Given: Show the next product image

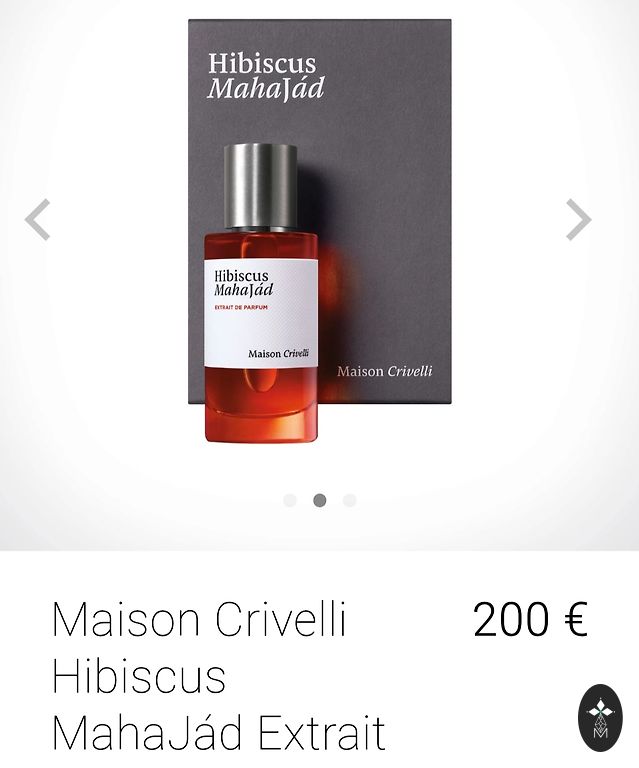Looking at the screenshot, I should point(578,220).
